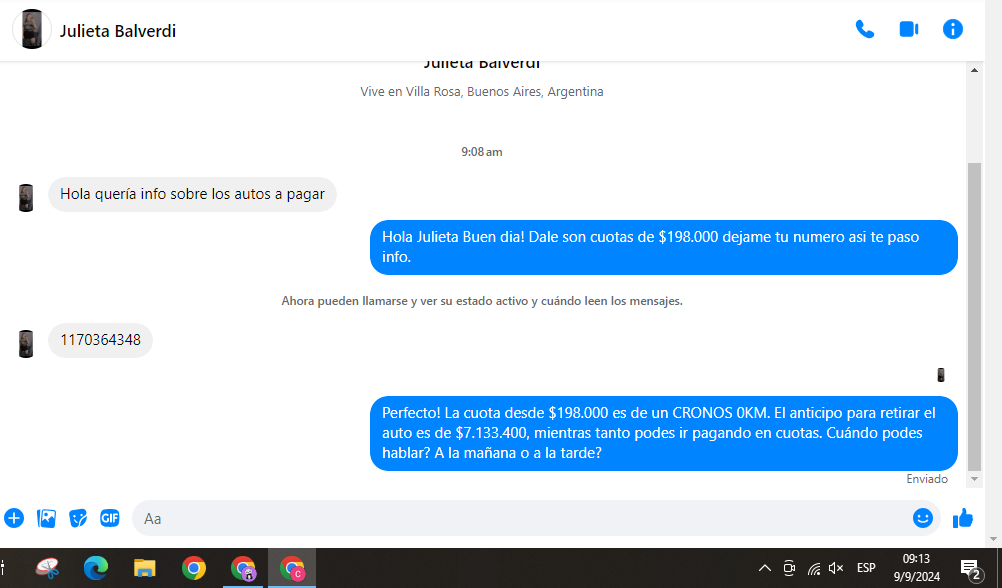Open the GIF picker
This screenshot has width=1002, height=588.
[109, 518]
